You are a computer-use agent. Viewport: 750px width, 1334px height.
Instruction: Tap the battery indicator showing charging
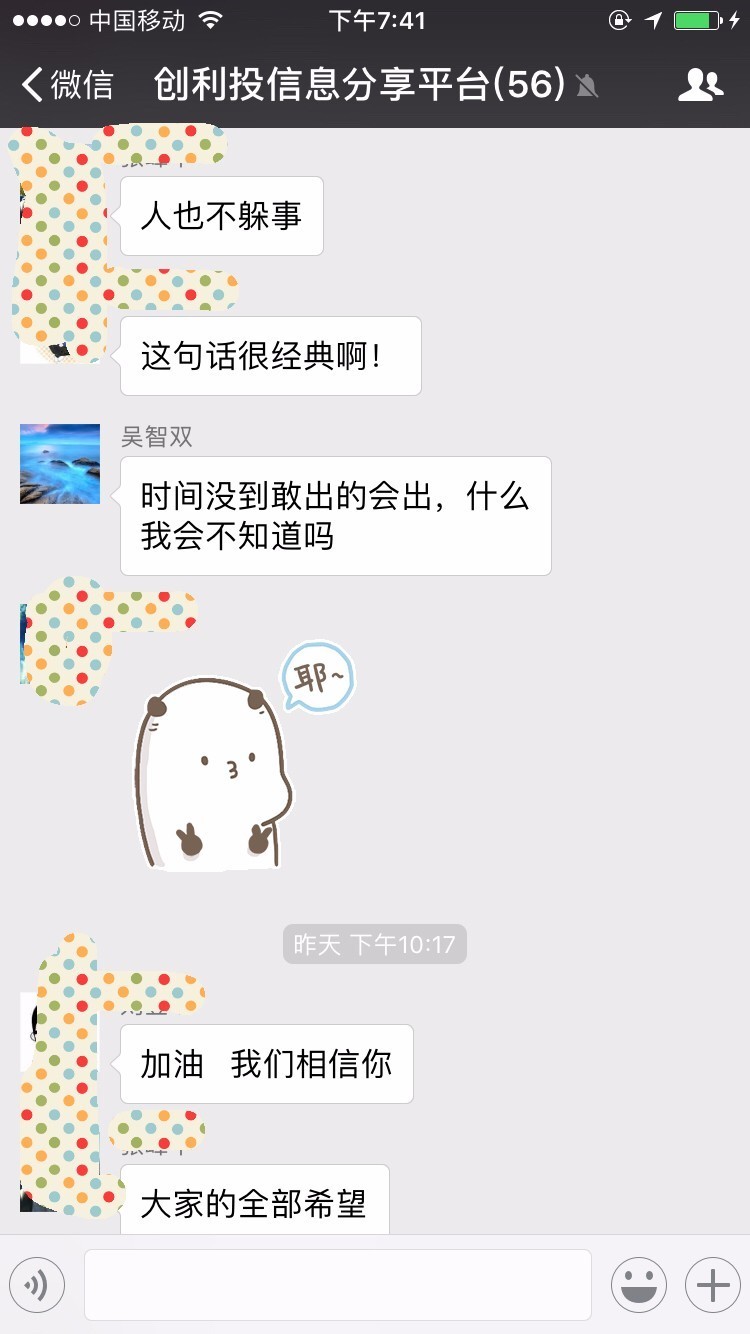pyautogui.click(x=700, y=18)
